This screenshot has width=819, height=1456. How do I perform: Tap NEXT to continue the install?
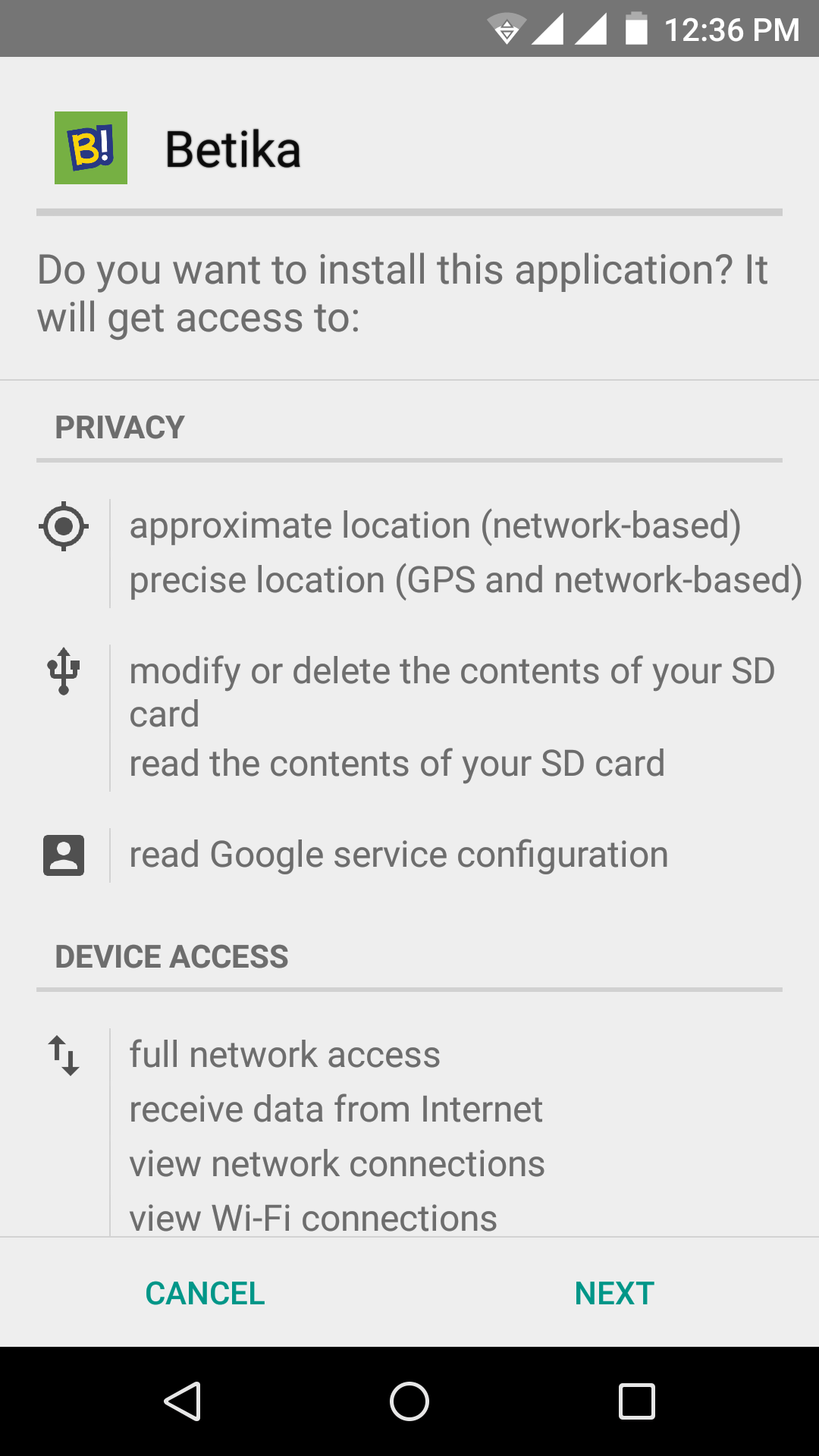614,1293
